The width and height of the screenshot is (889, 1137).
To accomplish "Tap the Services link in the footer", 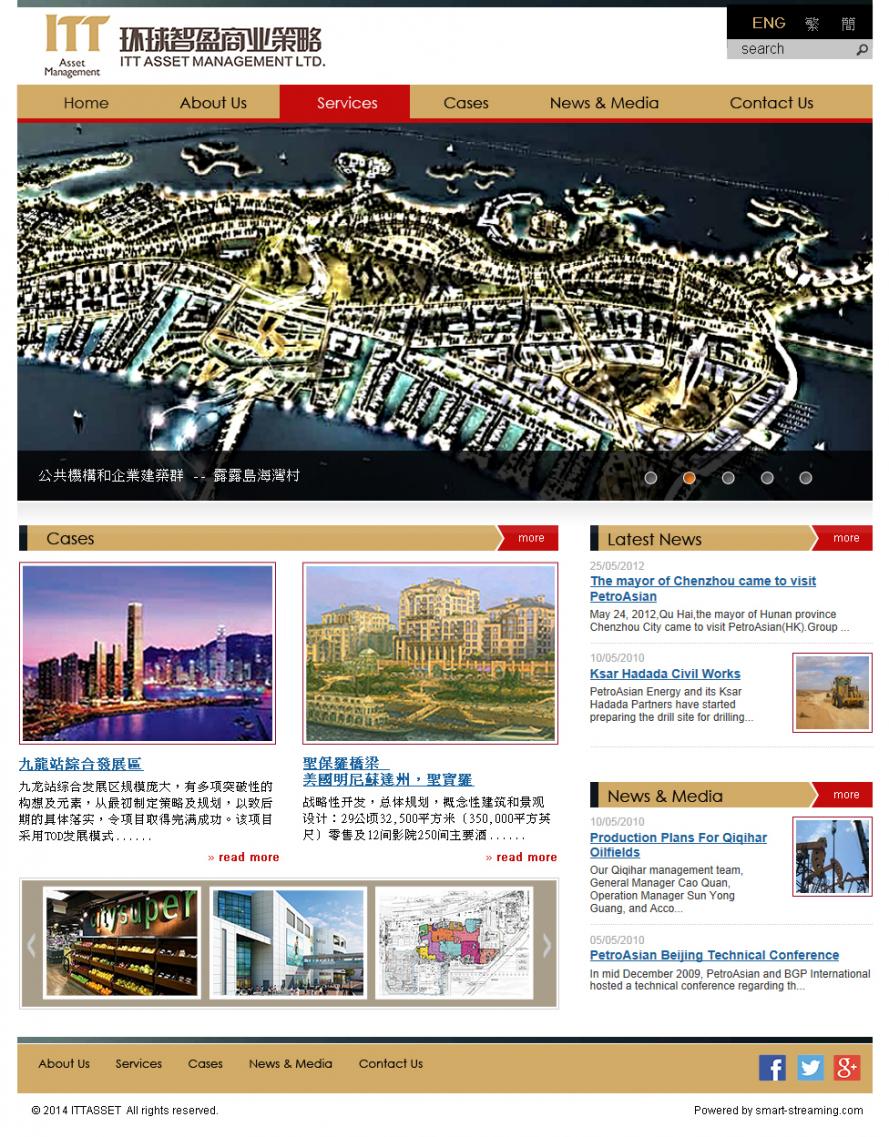I will pyautogui.click(x=138, y=1064).
